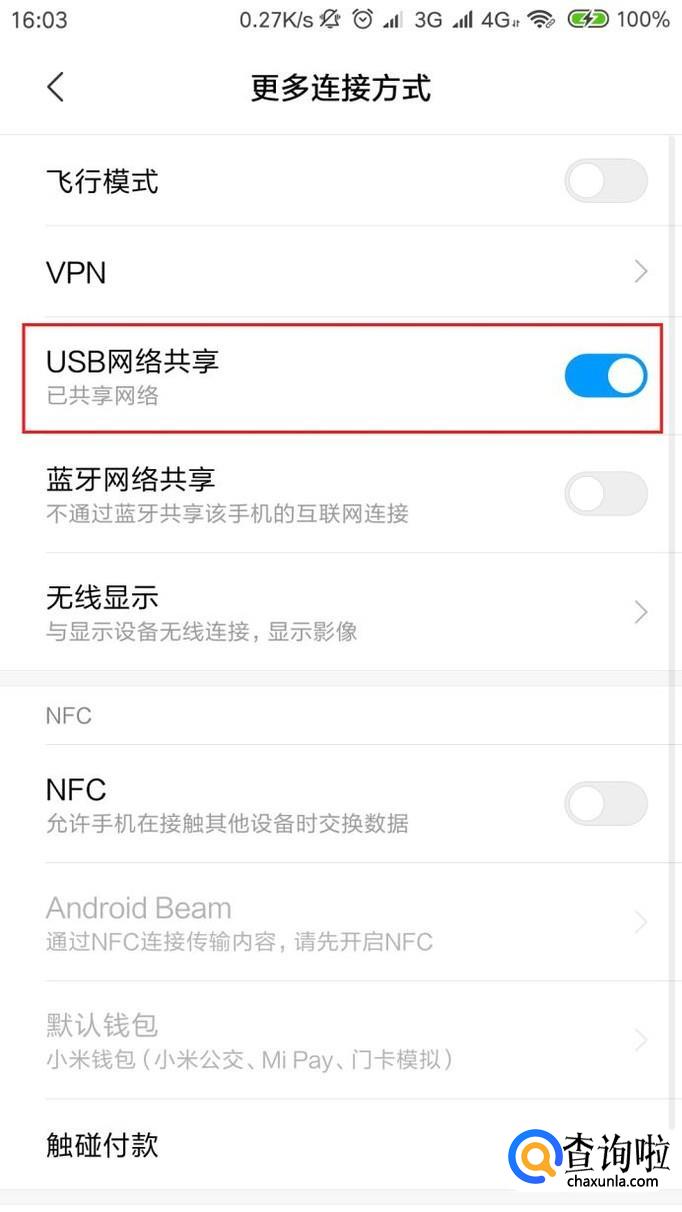Screen dimensions: 682x1212
Task: Go back from 更多连接方式 page
Action: click(x=55, y=87)
